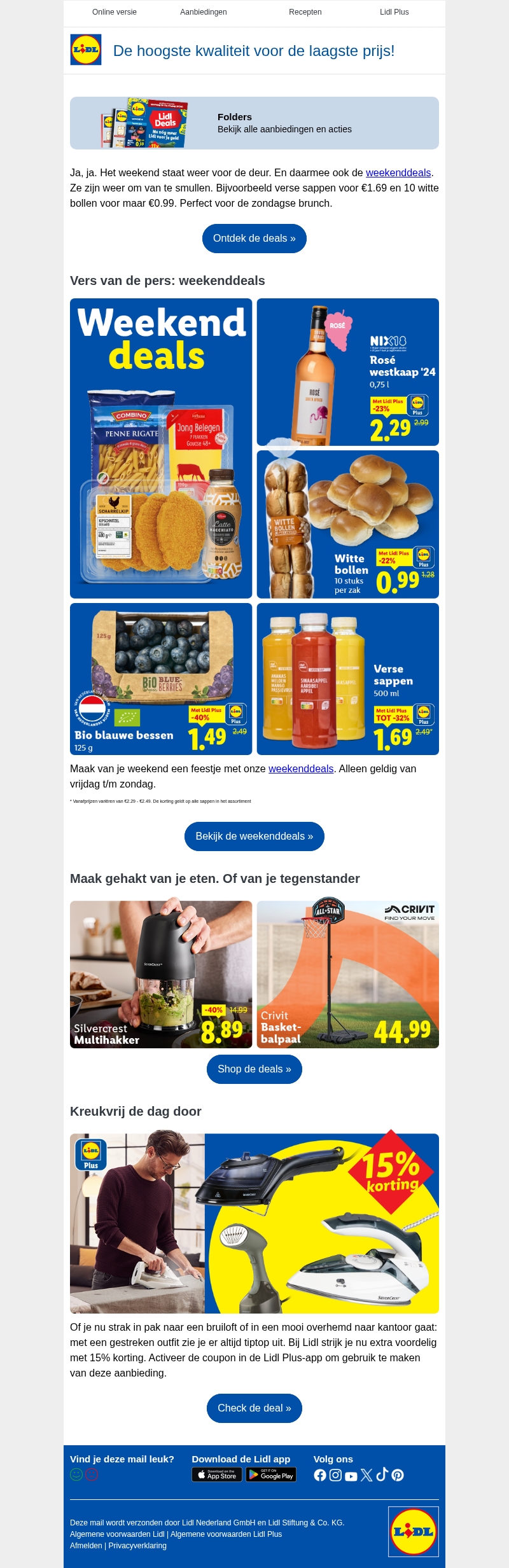Open the Privacyverklaring link
Screen dimensions: 509x1568
[x=137, y=1546]
